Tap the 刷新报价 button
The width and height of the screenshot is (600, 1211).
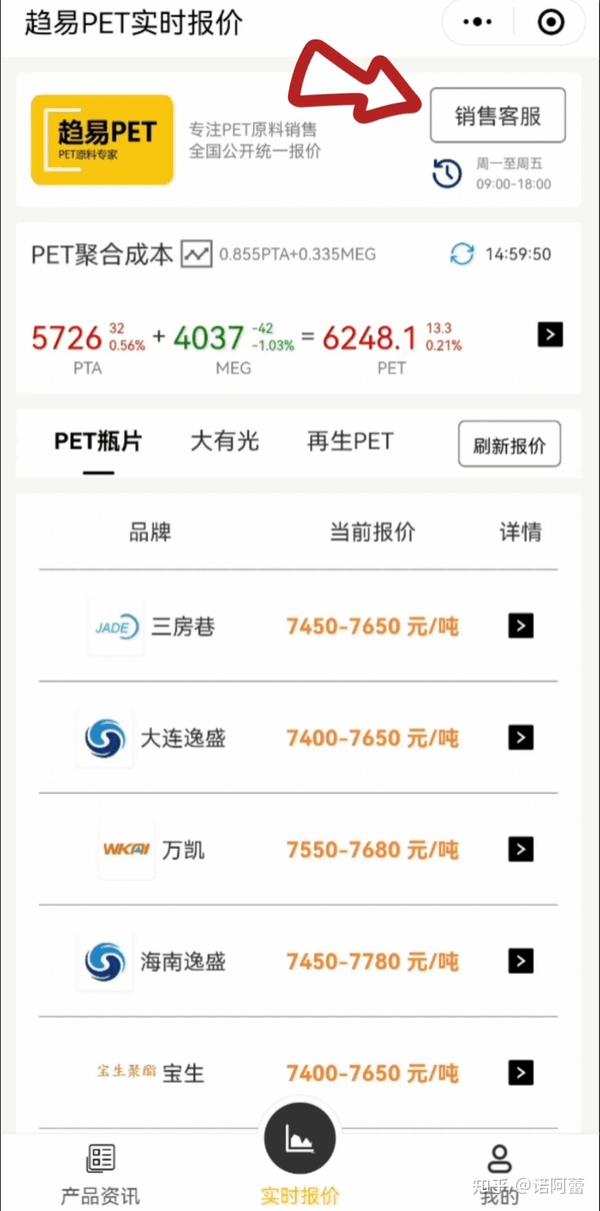pos(510,446)
